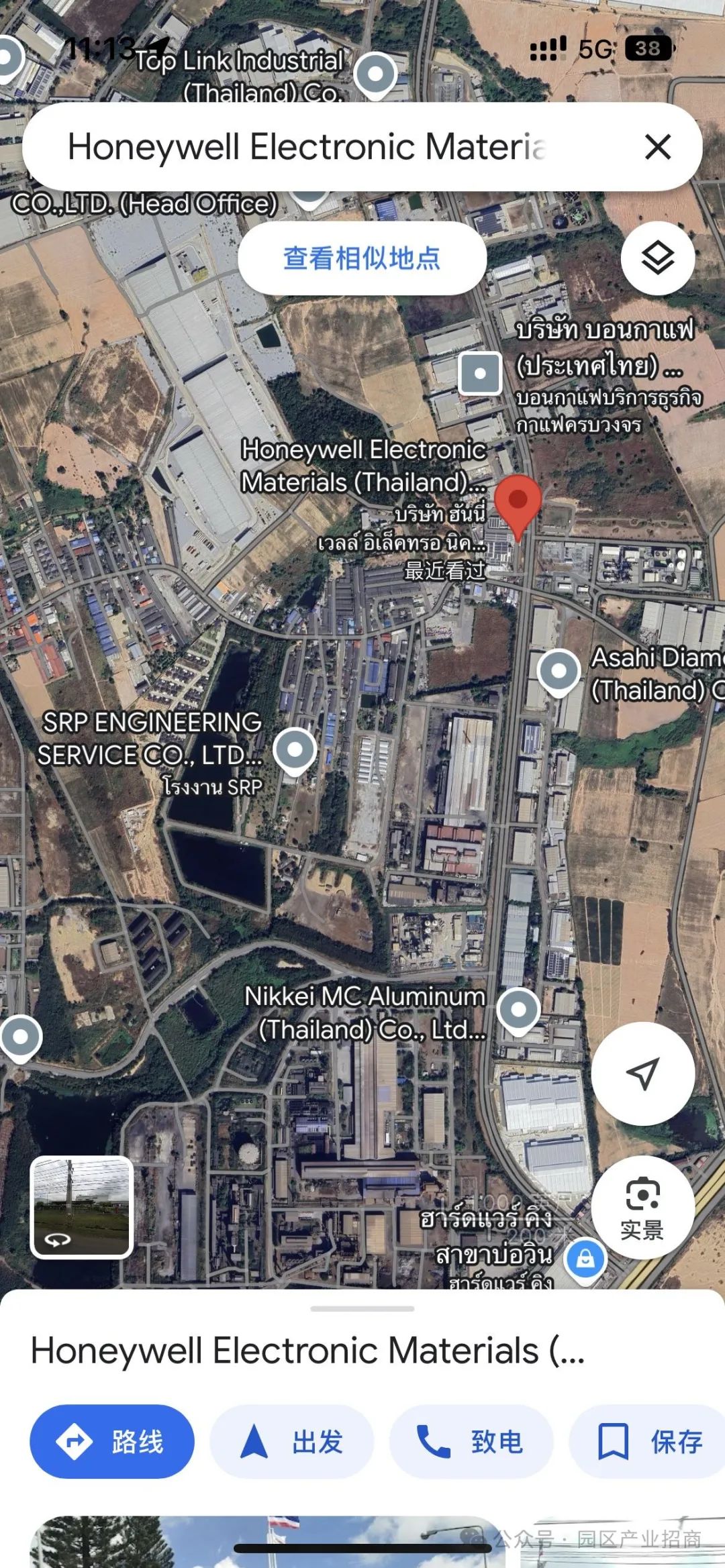725x1568 pixels.
Task: Open the Top Link Industrial marker
Action: (x=376, y=74)
